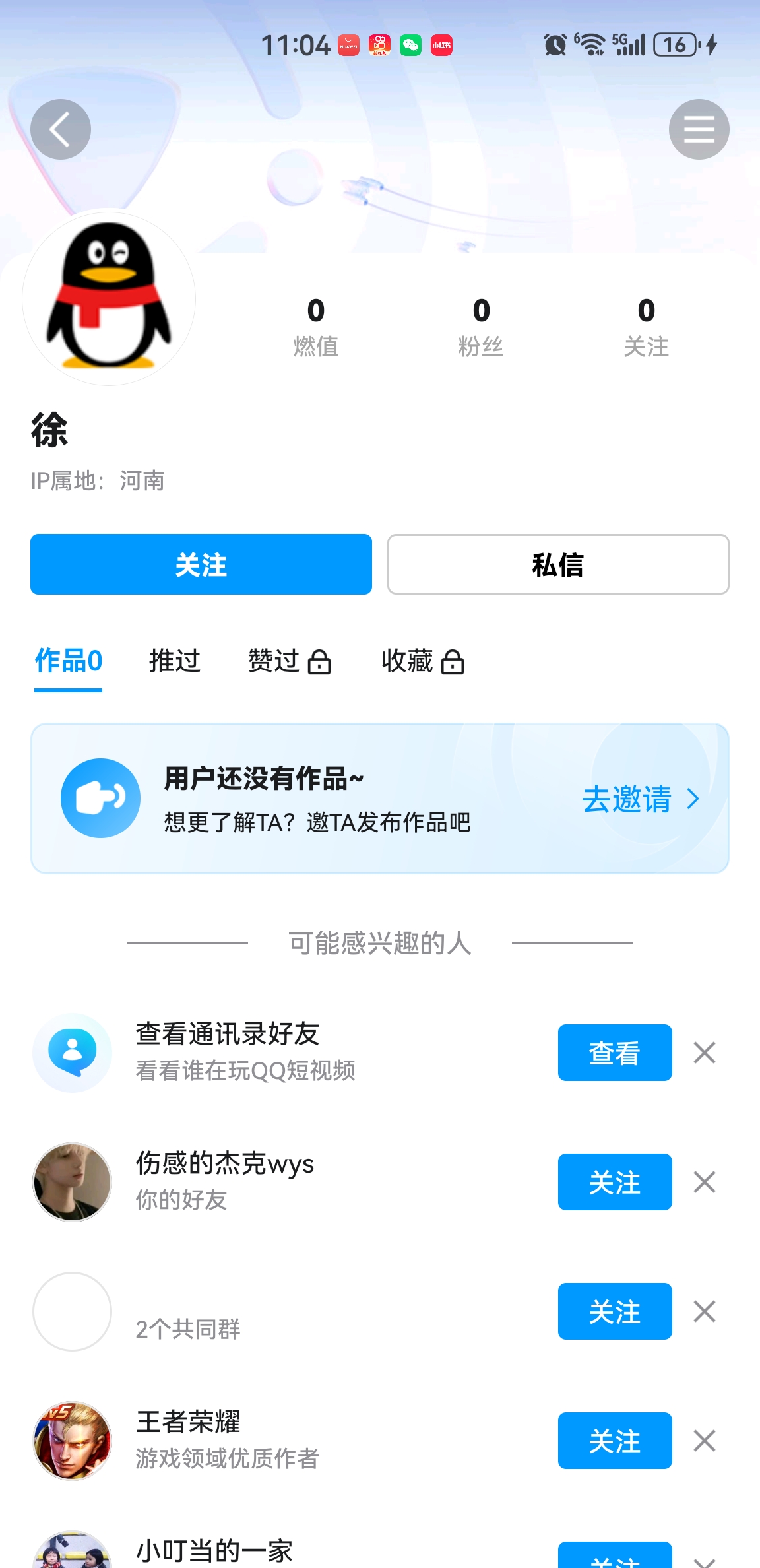
Task: View contacts friends with the 查看 button
Action: [615, 1053]
